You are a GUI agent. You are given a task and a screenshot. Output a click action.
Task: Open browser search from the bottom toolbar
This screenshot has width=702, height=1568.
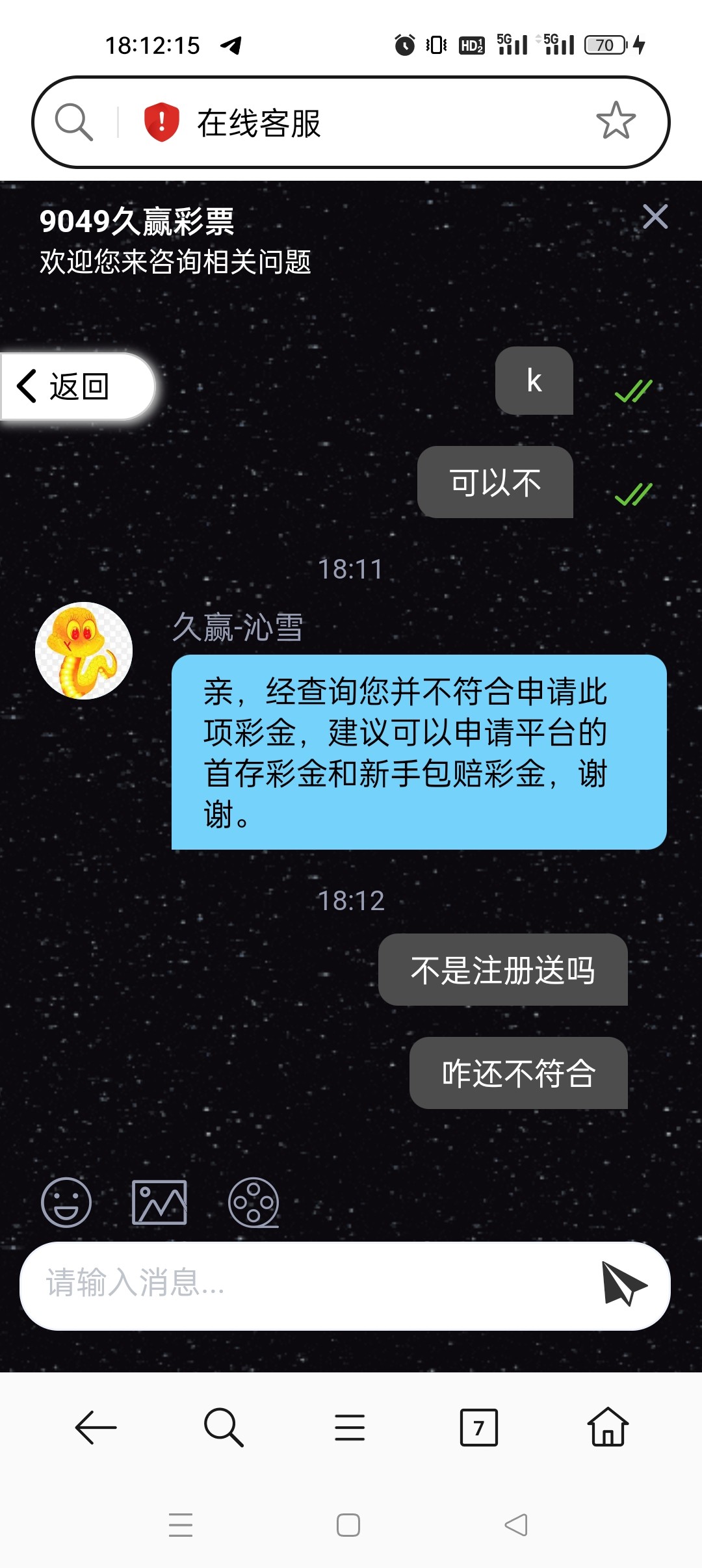point(223,1428)
